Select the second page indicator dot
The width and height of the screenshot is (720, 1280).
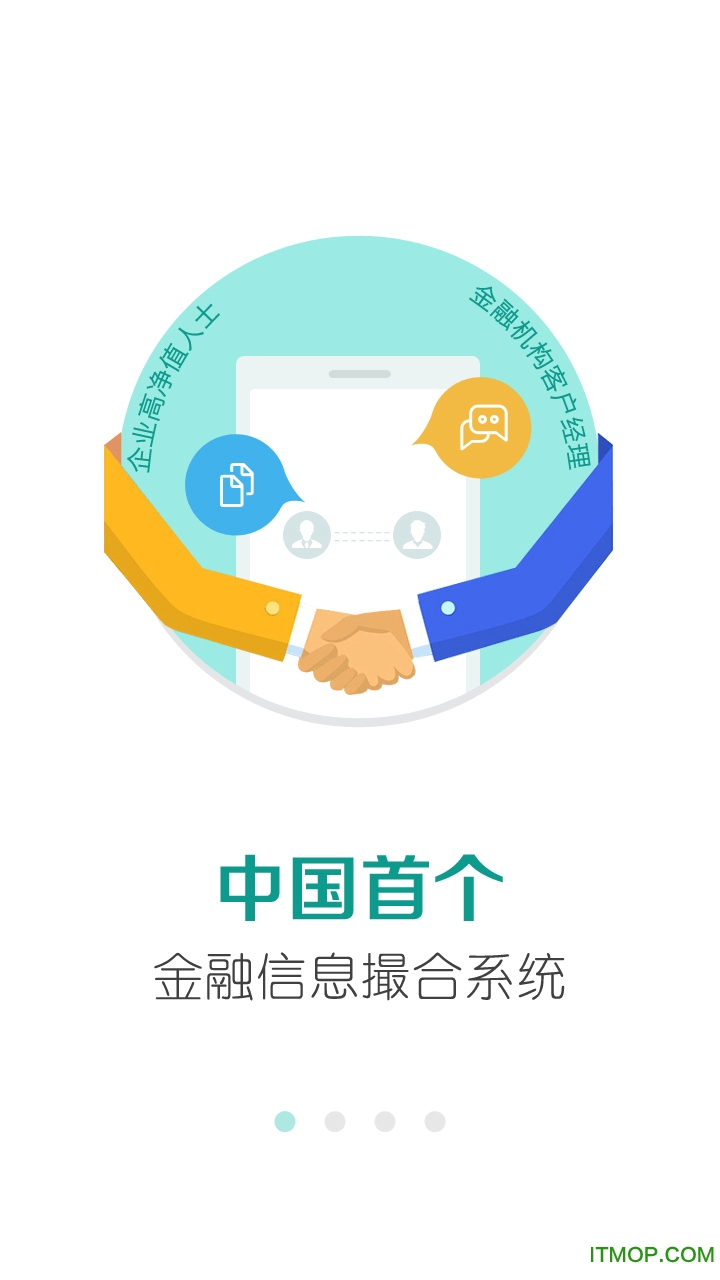click(x=335, y=1121)
